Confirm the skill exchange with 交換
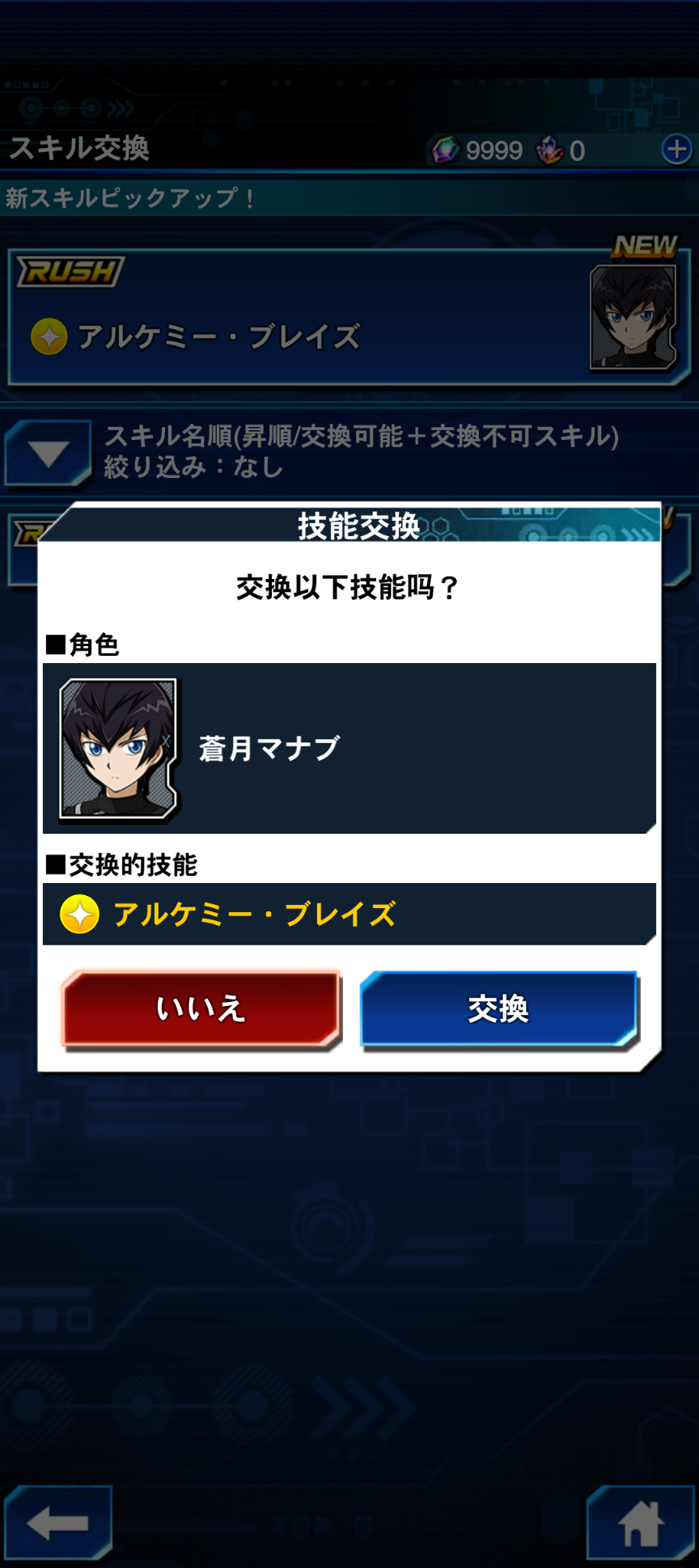Image resolution: width=699 pixels, height=1568 pixels. click(x=498, y=1009)
